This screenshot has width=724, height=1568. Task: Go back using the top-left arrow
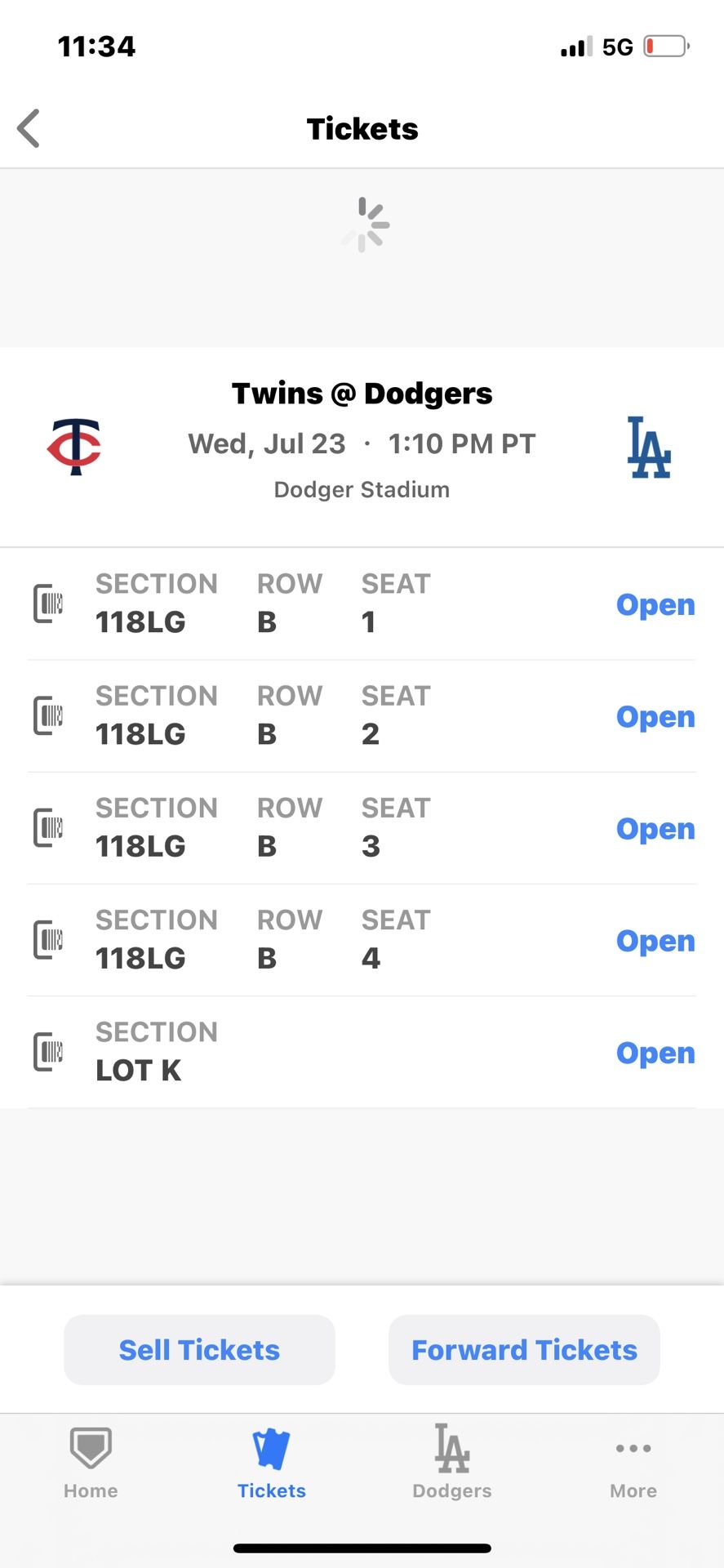29,129
